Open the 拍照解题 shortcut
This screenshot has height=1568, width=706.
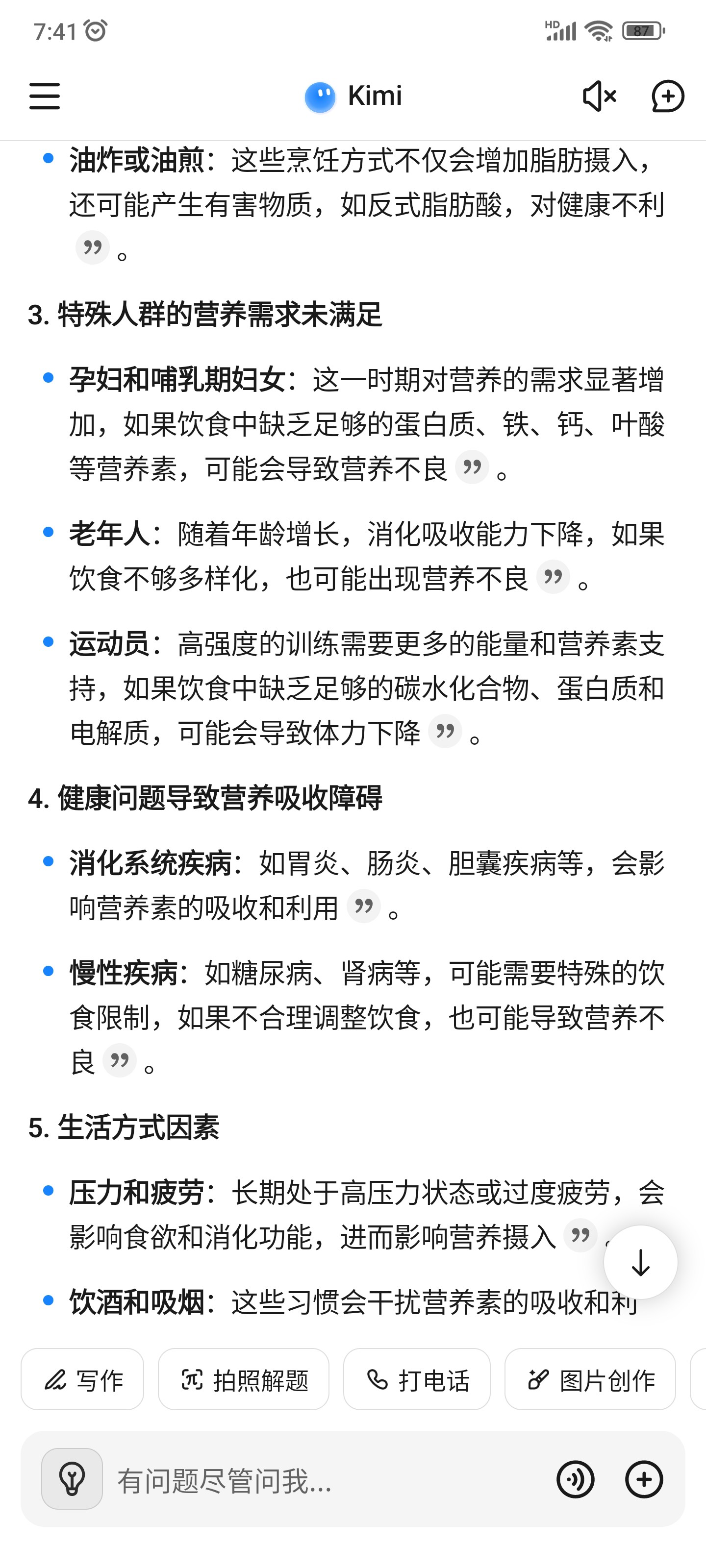tap(244, 1379)
